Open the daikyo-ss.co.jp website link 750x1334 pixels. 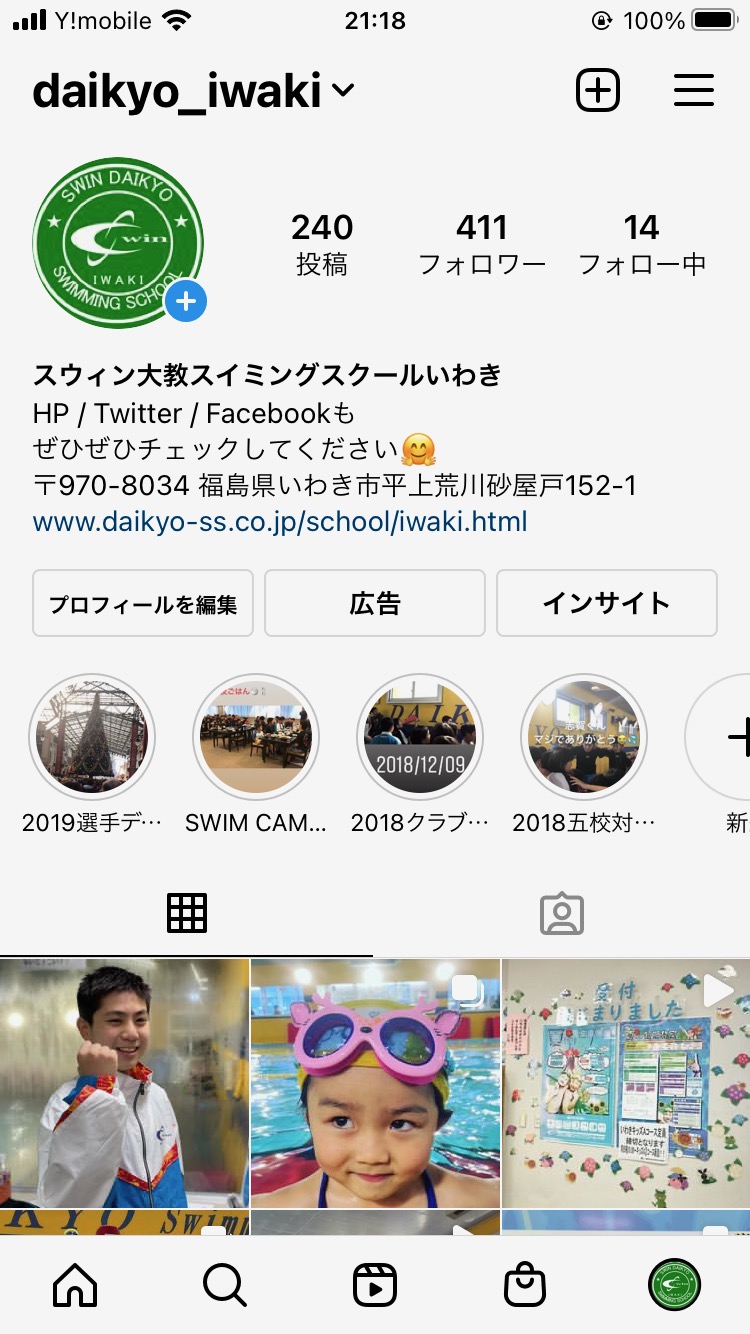280,521
